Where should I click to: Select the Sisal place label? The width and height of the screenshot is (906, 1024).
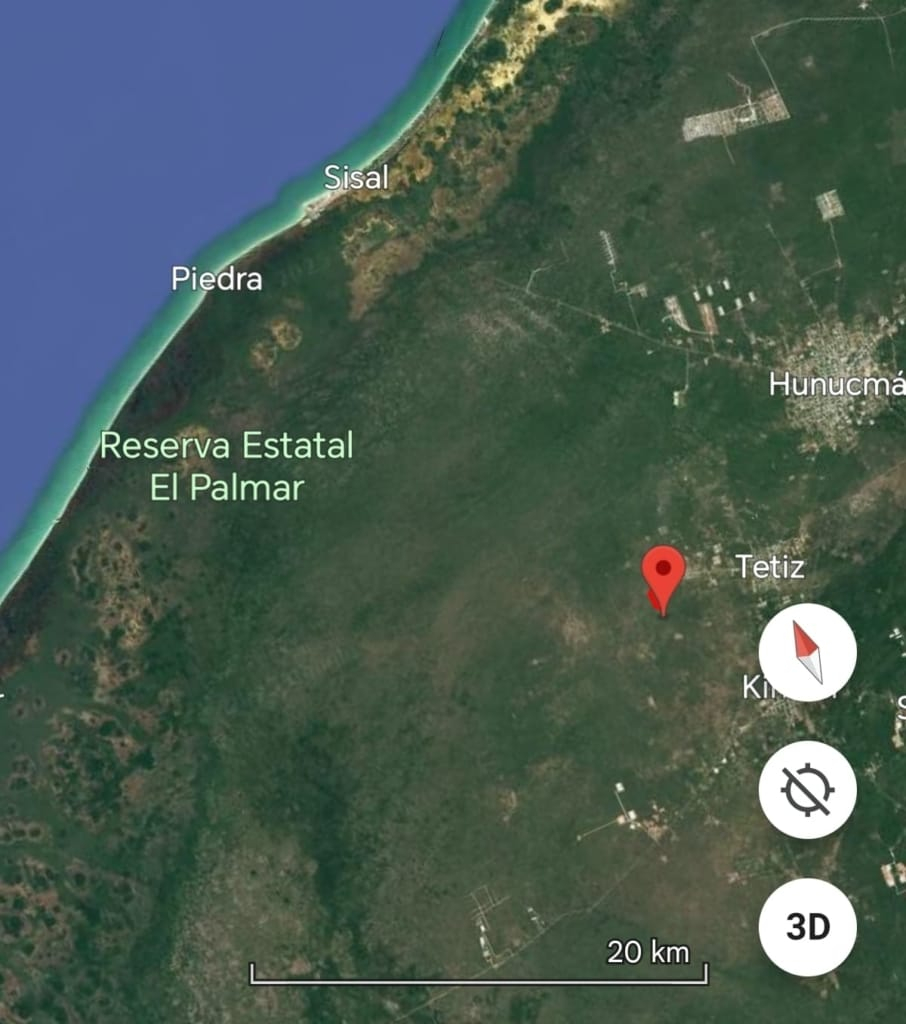(356, 178)
